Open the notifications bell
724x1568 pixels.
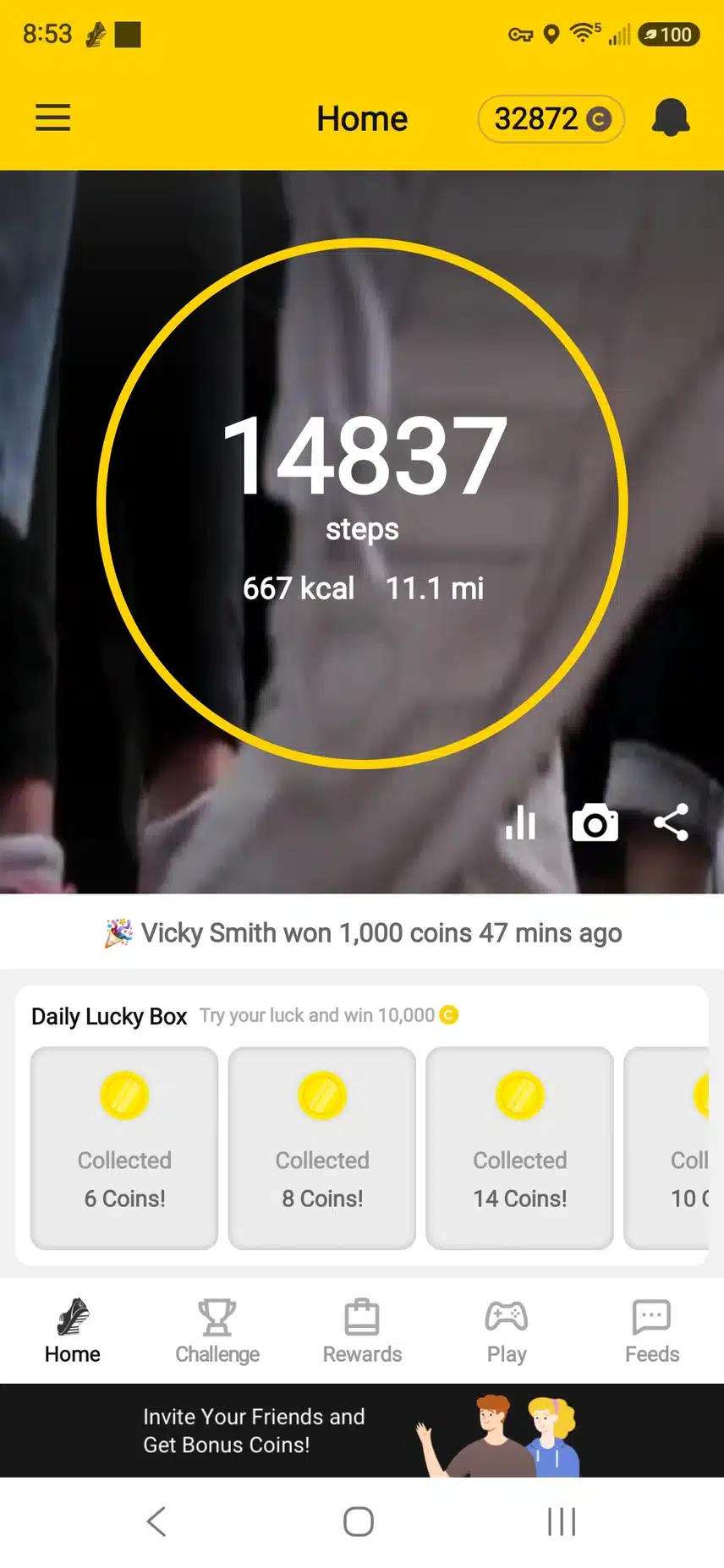[671, 117]
